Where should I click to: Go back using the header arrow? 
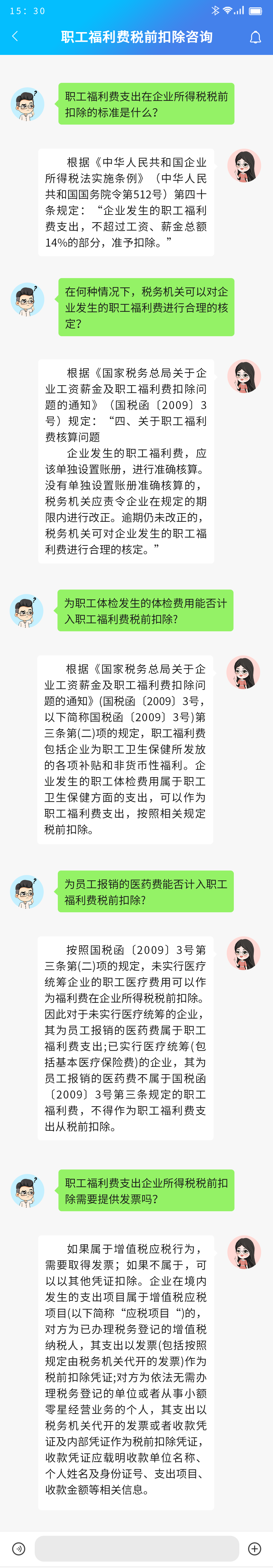[x=15, y=37]
